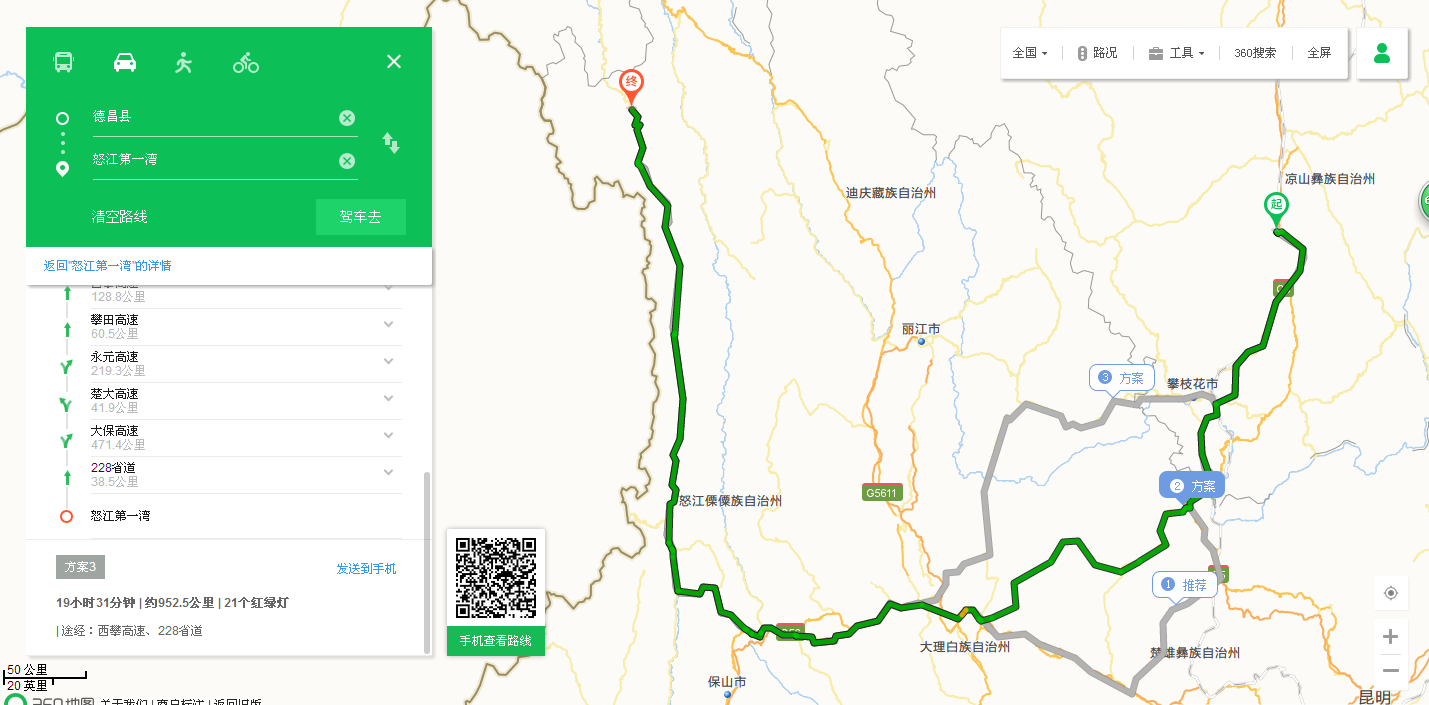Swap start and destination points
The height and width of the screenshot is (705, 1429).
point(391,143)
